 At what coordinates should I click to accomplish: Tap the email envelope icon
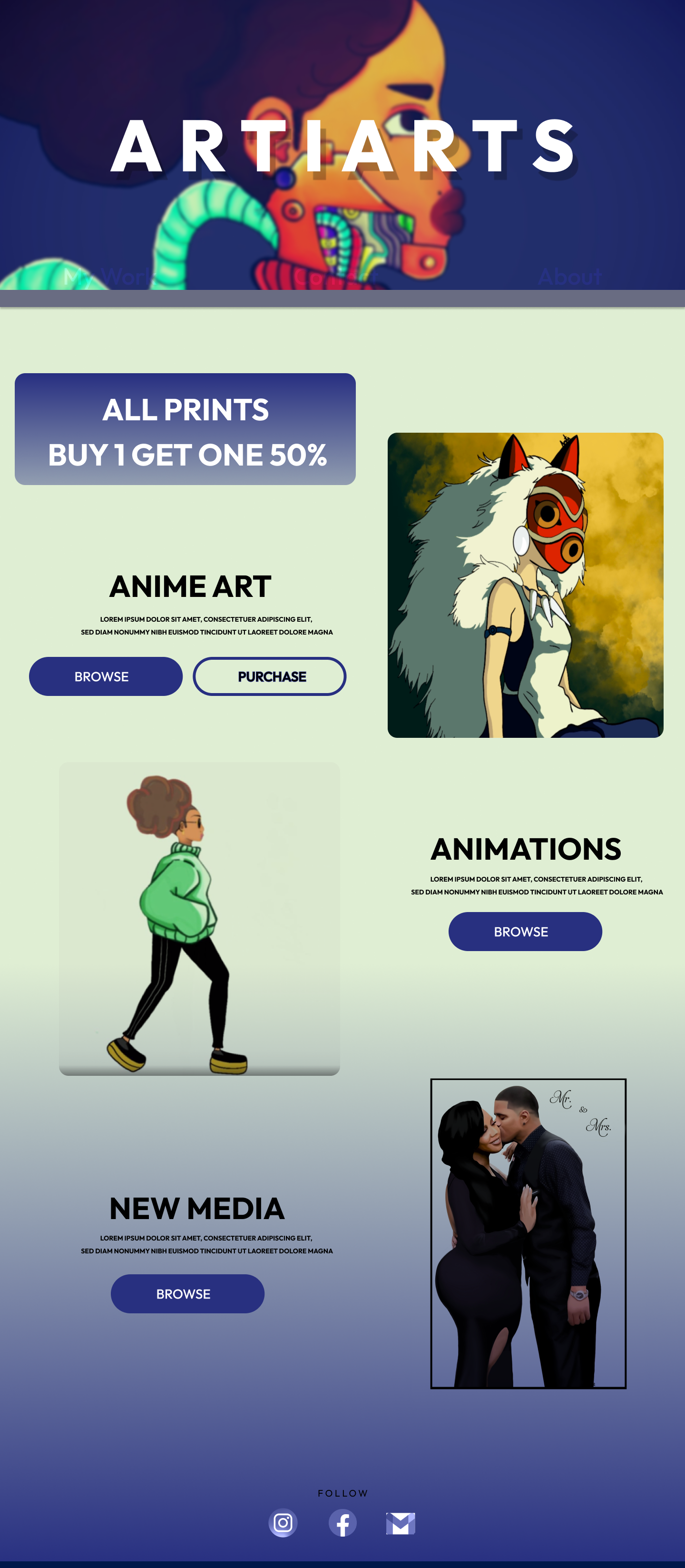[x=400, y=1523]
